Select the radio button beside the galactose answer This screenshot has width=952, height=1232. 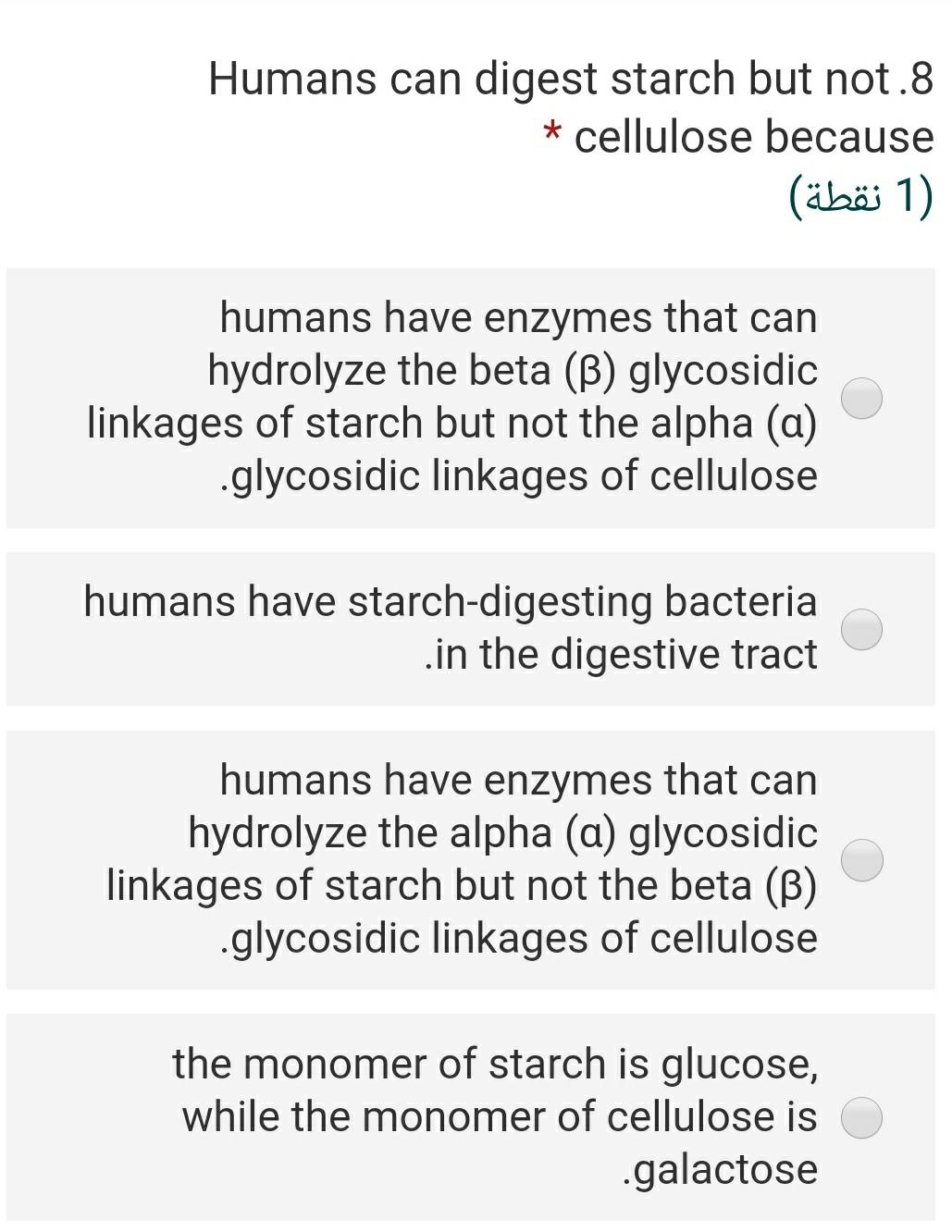click(x=862, y=1117)
